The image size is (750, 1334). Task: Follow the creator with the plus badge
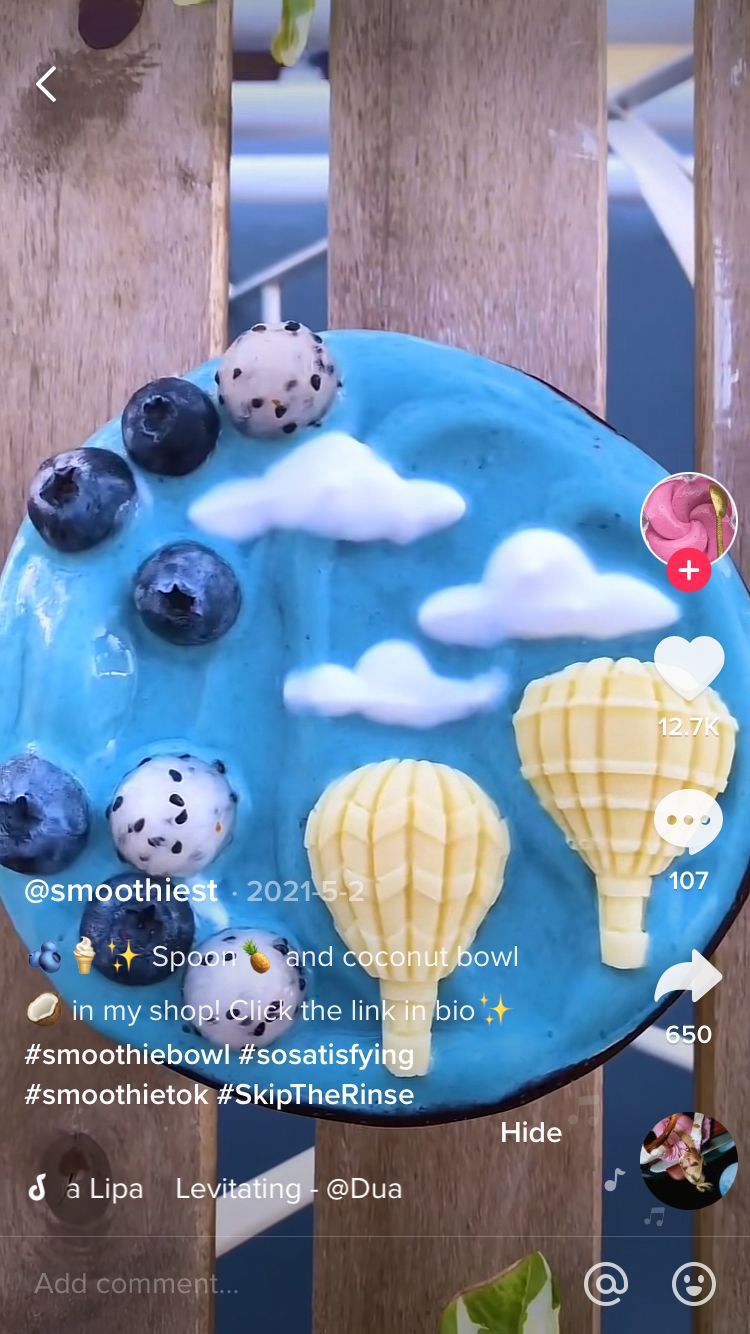click(688, 571)
